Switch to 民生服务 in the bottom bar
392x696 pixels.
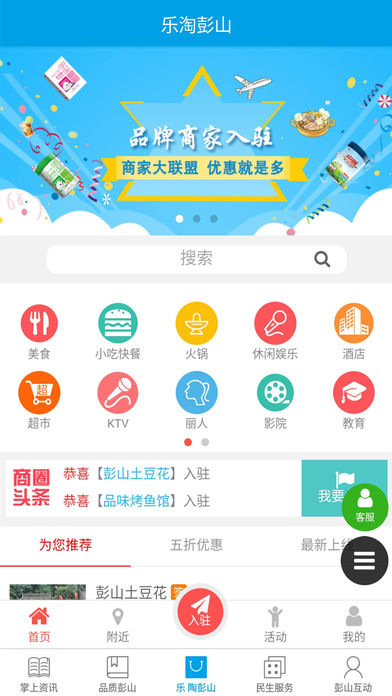coord(275,674)
